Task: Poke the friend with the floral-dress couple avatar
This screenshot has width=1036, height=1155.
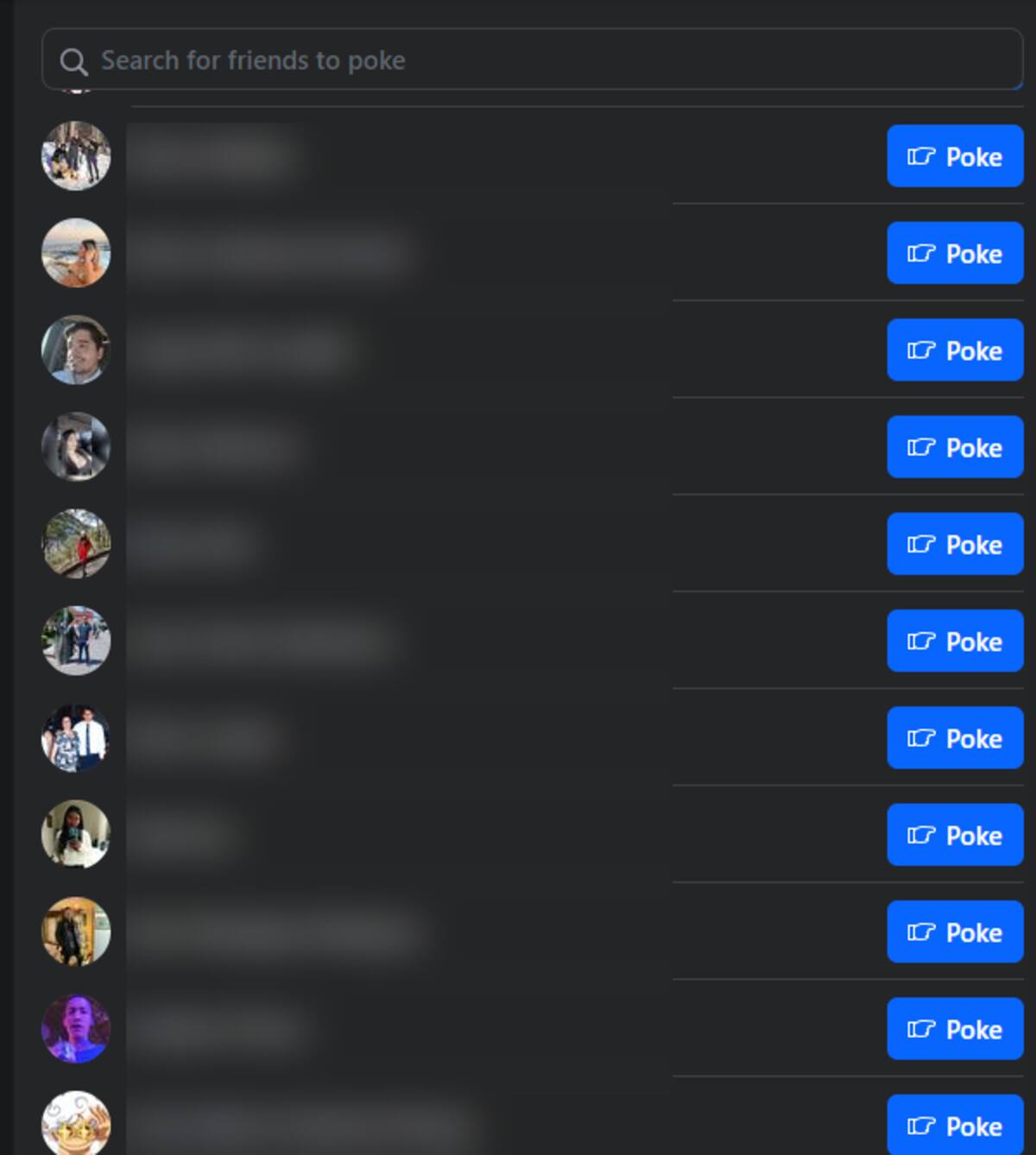Action: pyautogui.click(x=954, y=738)
